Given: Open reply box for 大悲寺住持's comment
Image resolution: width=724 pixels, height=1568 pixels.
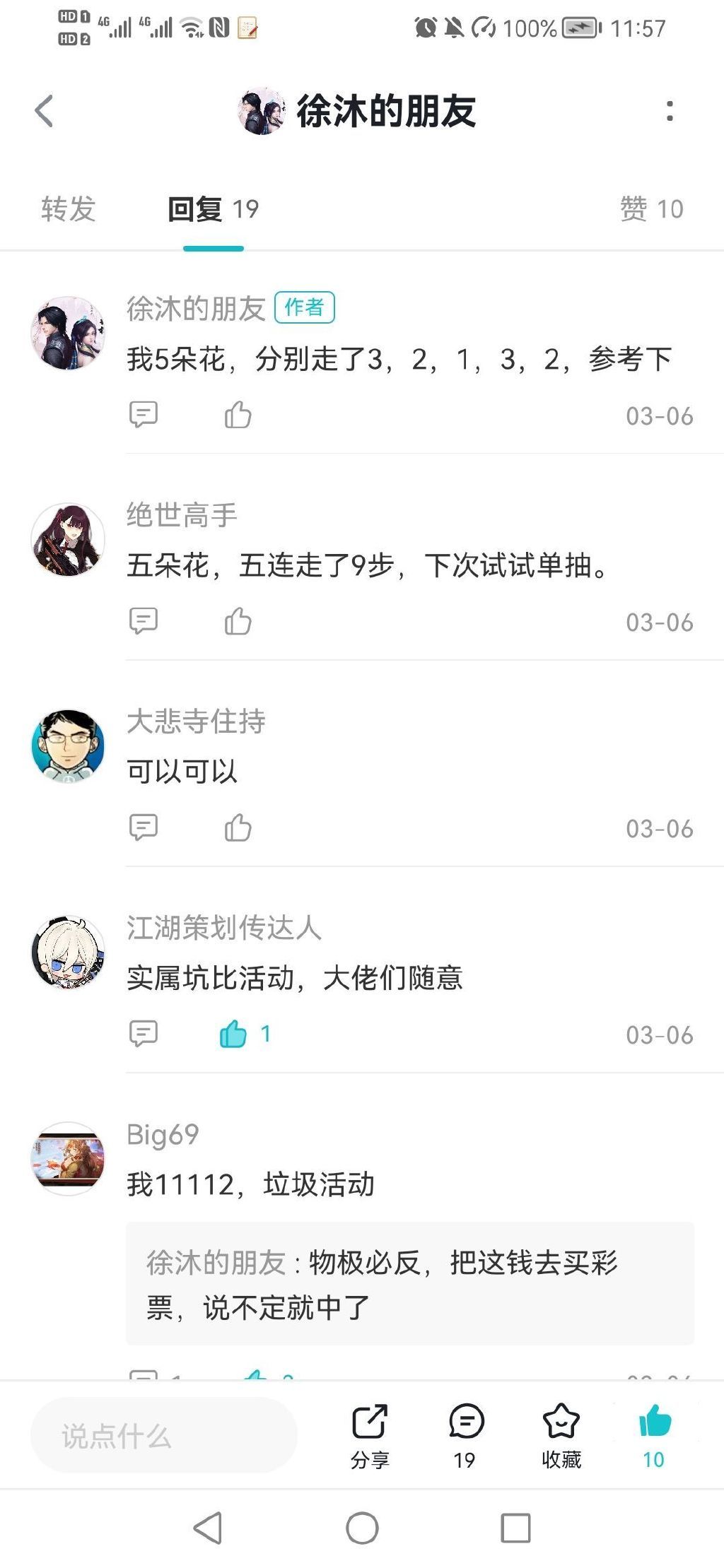Looking at the screenshot, I should [x=144, y=827].
